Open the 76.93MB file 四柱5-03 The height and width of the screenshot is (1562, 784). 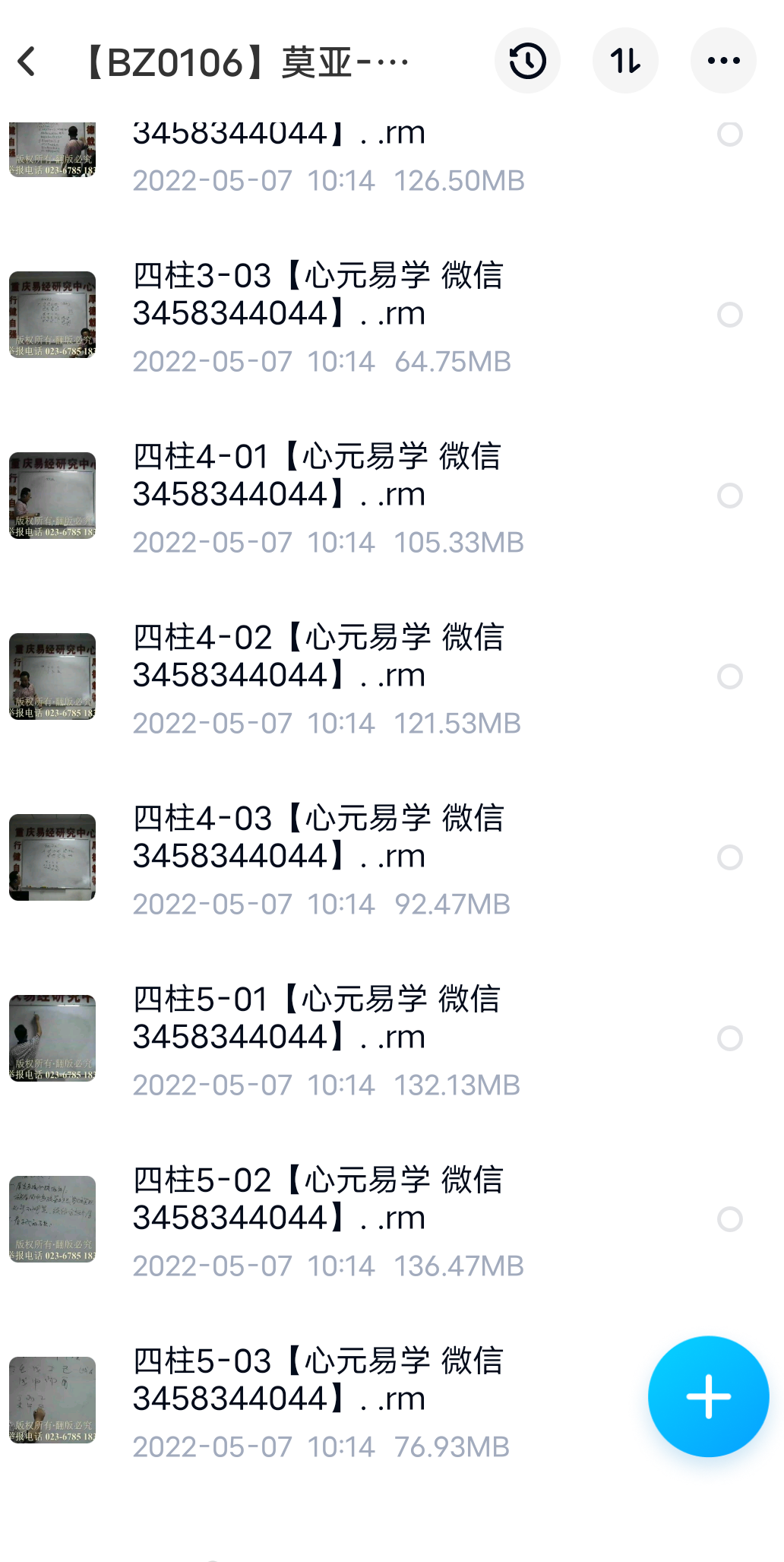click(x=319, y=1380)
